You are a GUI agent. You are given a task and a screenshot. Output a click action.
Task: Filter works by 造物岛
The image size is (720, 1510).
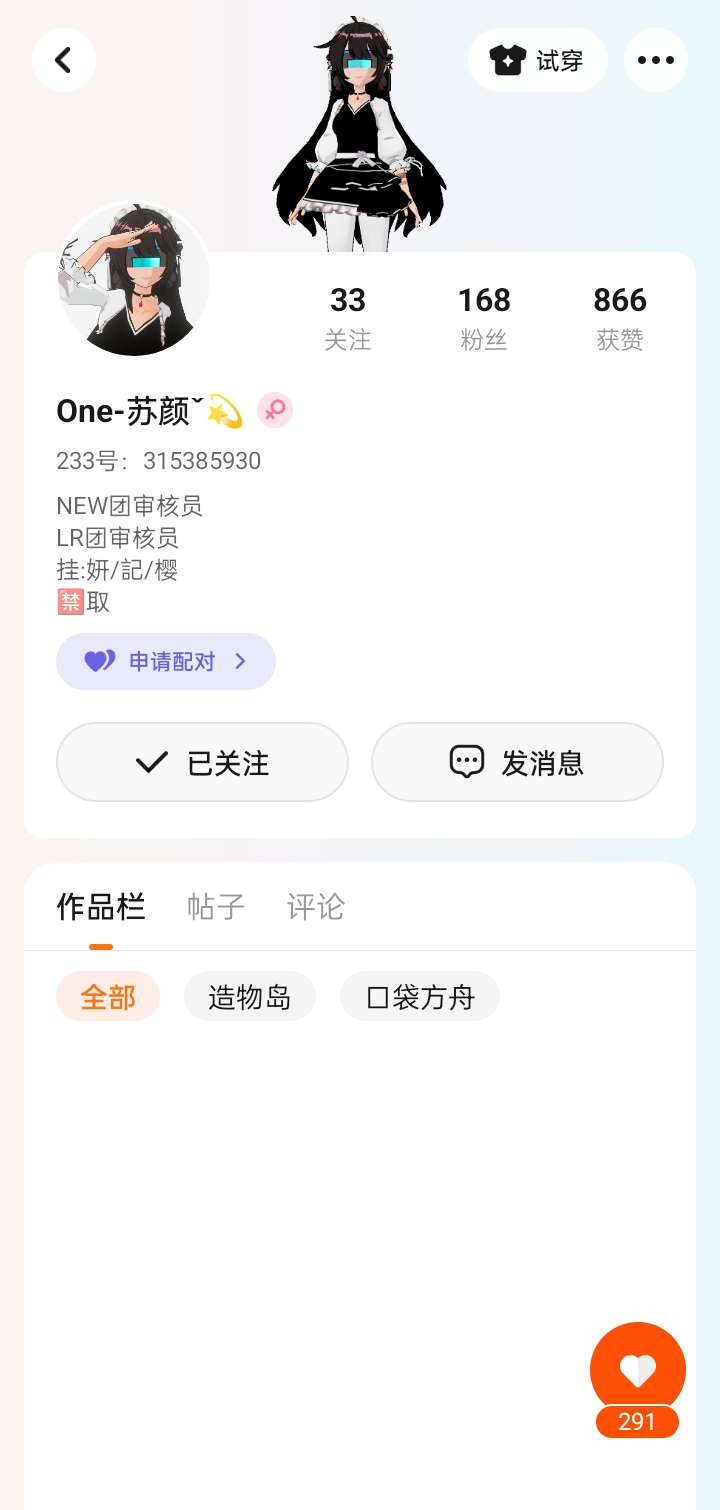click(250, 996)
